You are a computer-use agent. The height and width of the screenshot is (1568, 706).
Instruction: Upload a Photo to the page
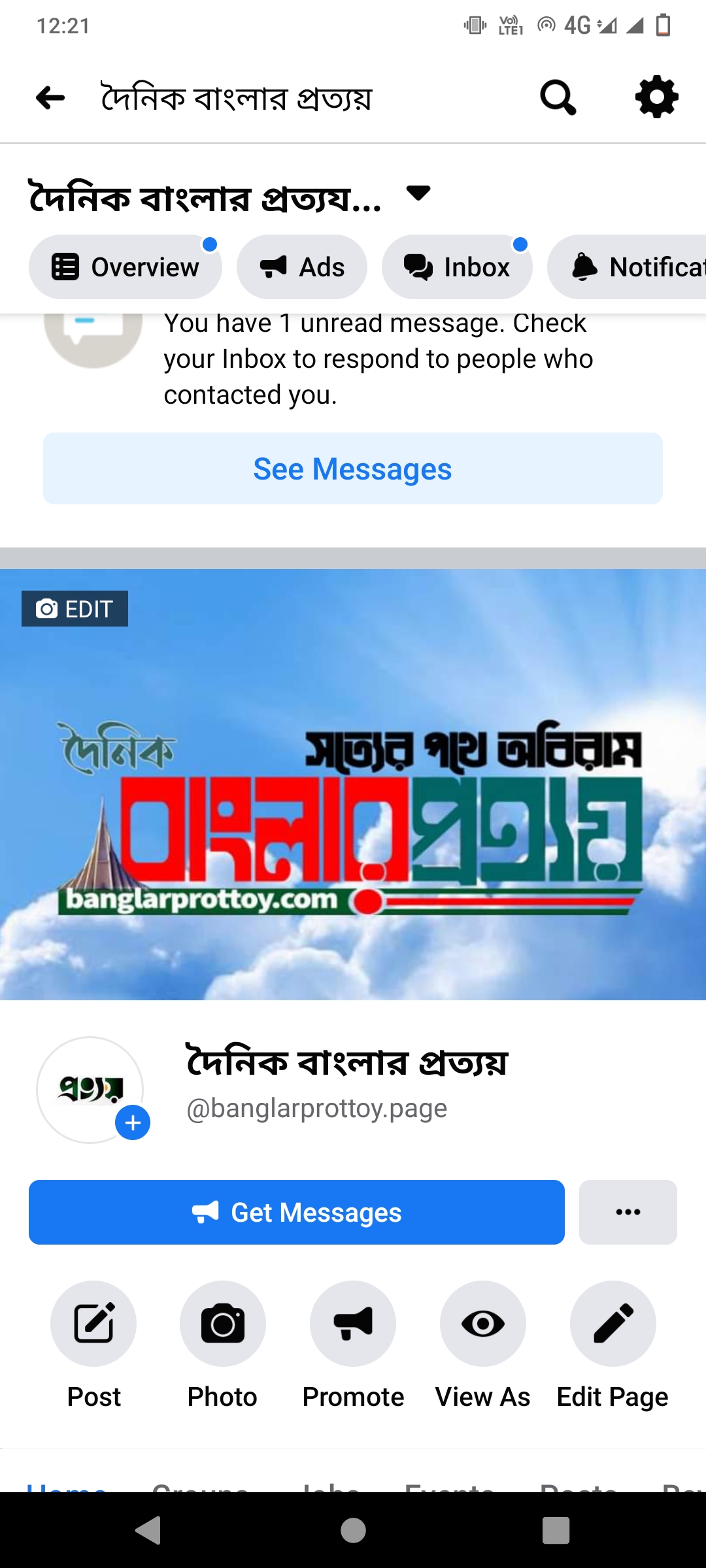coord(223,1324)
